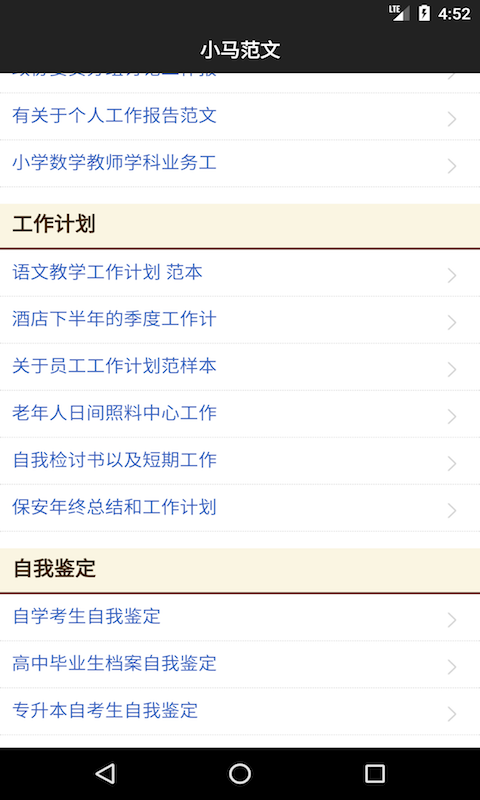480x800 pixels.
Task: Open 小学数学教师学科业务工 entry
Action: pyautogui.click(x=240, y=163)
